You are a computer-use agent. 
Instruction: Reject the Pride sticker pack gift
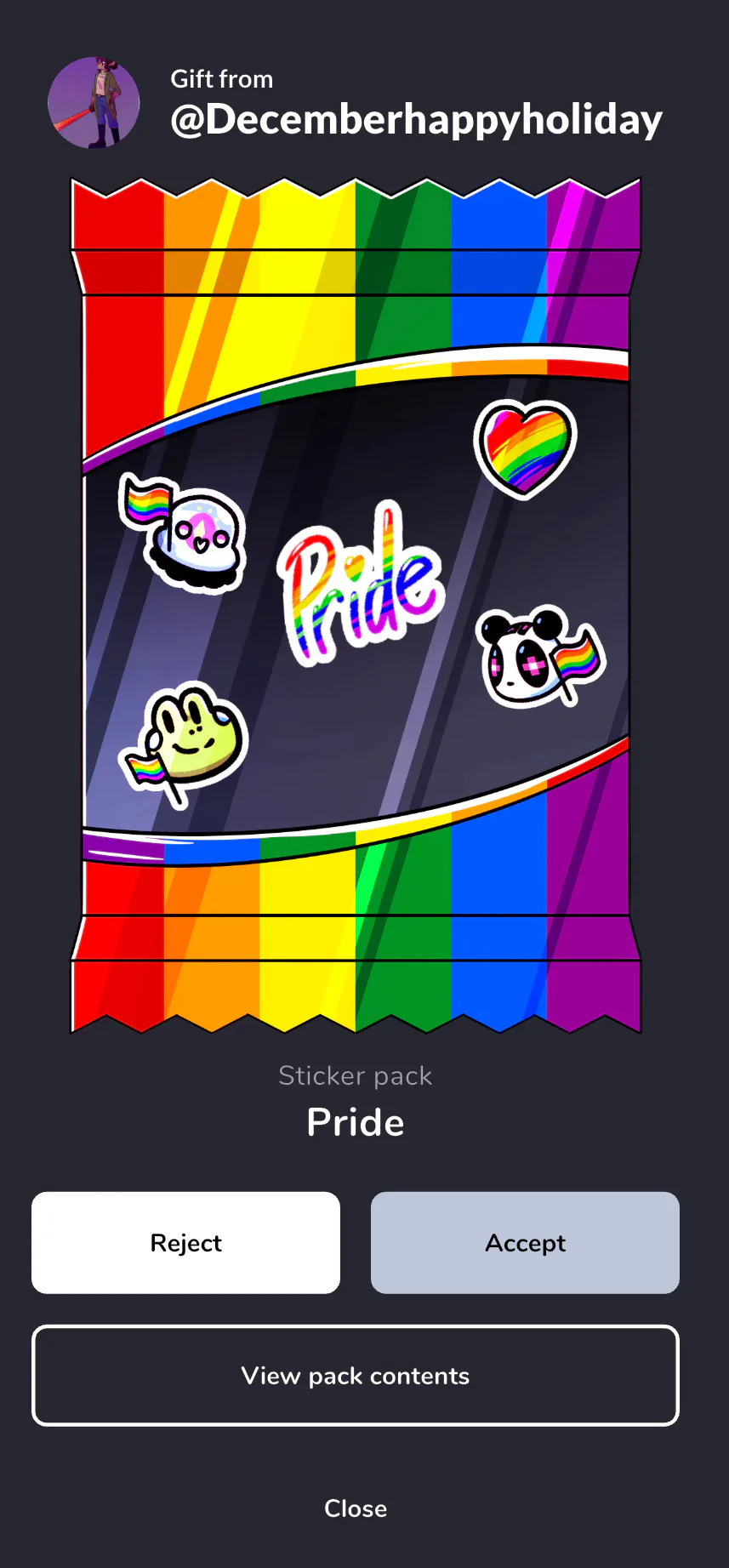click(185, 1243)
